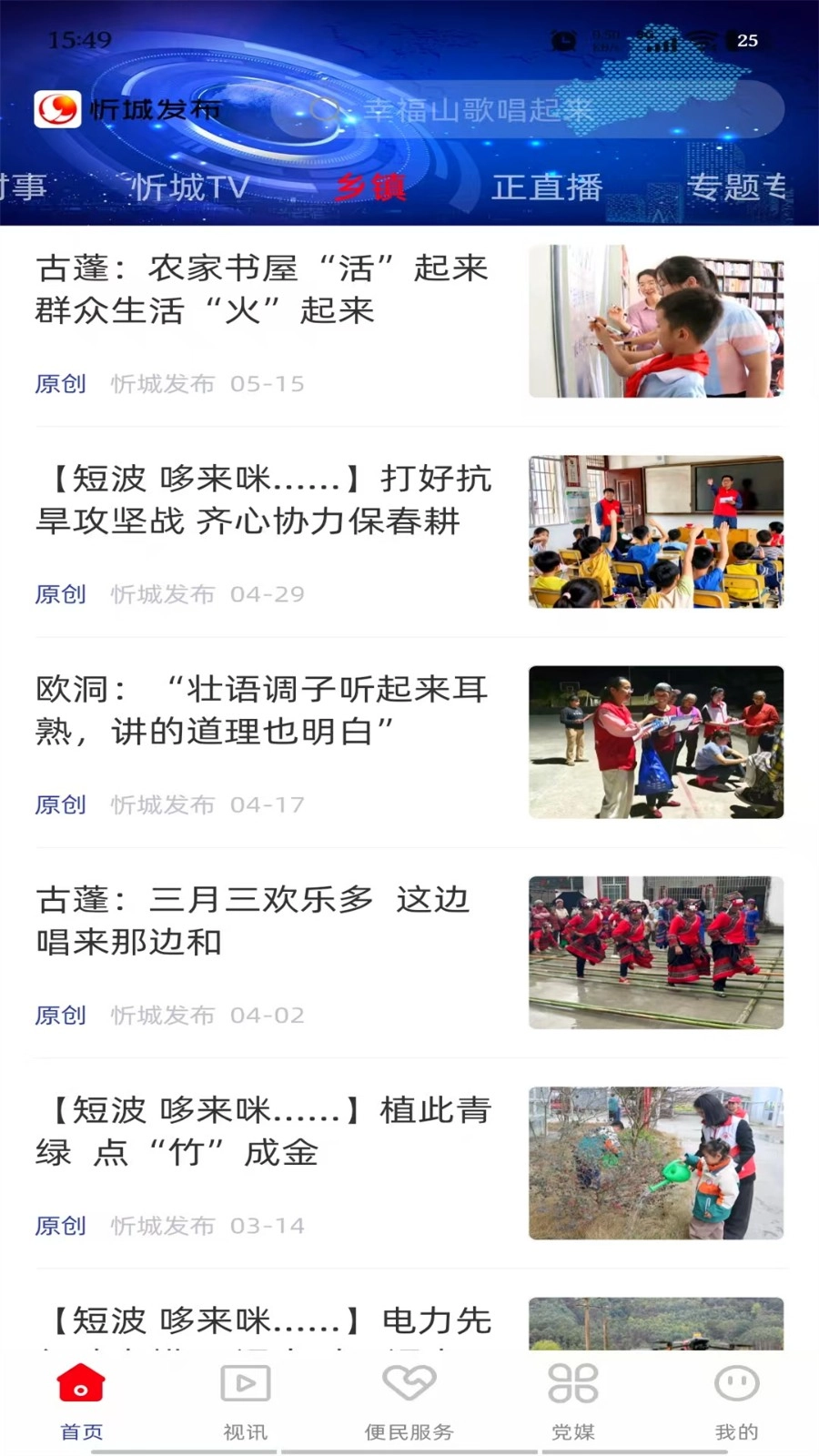
Task: Read the article 欧洞：“壮语调子听起来耳熟
Action: tap(262, 710)
